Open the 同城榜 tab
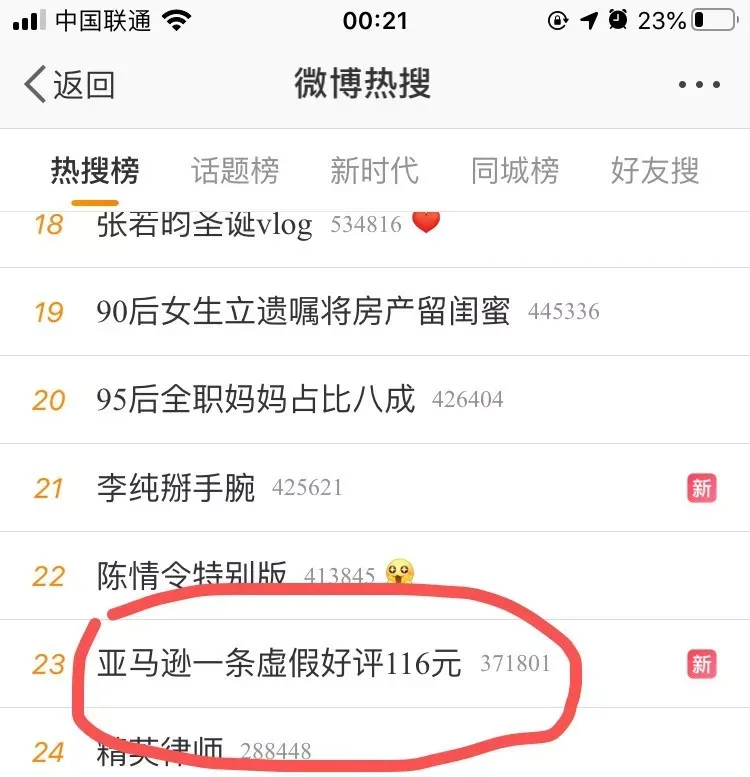 point(515,171)
